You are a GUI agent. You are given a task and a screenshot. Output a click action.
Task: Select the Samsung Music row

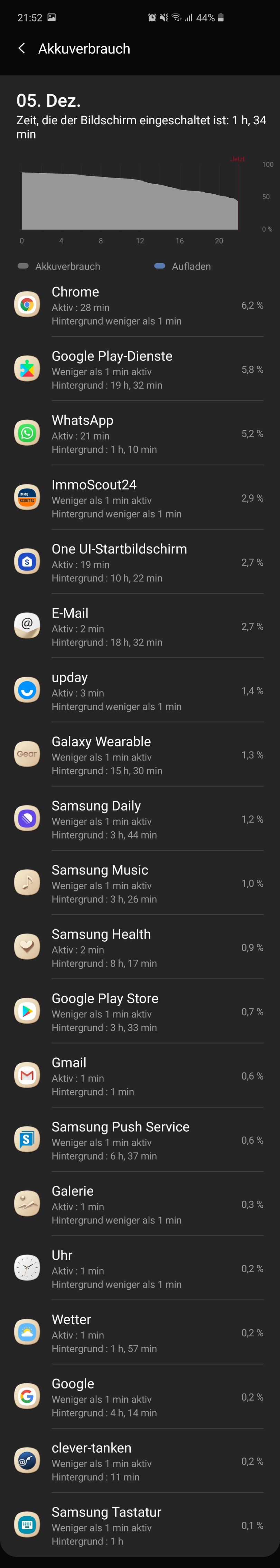coord(140,883)
